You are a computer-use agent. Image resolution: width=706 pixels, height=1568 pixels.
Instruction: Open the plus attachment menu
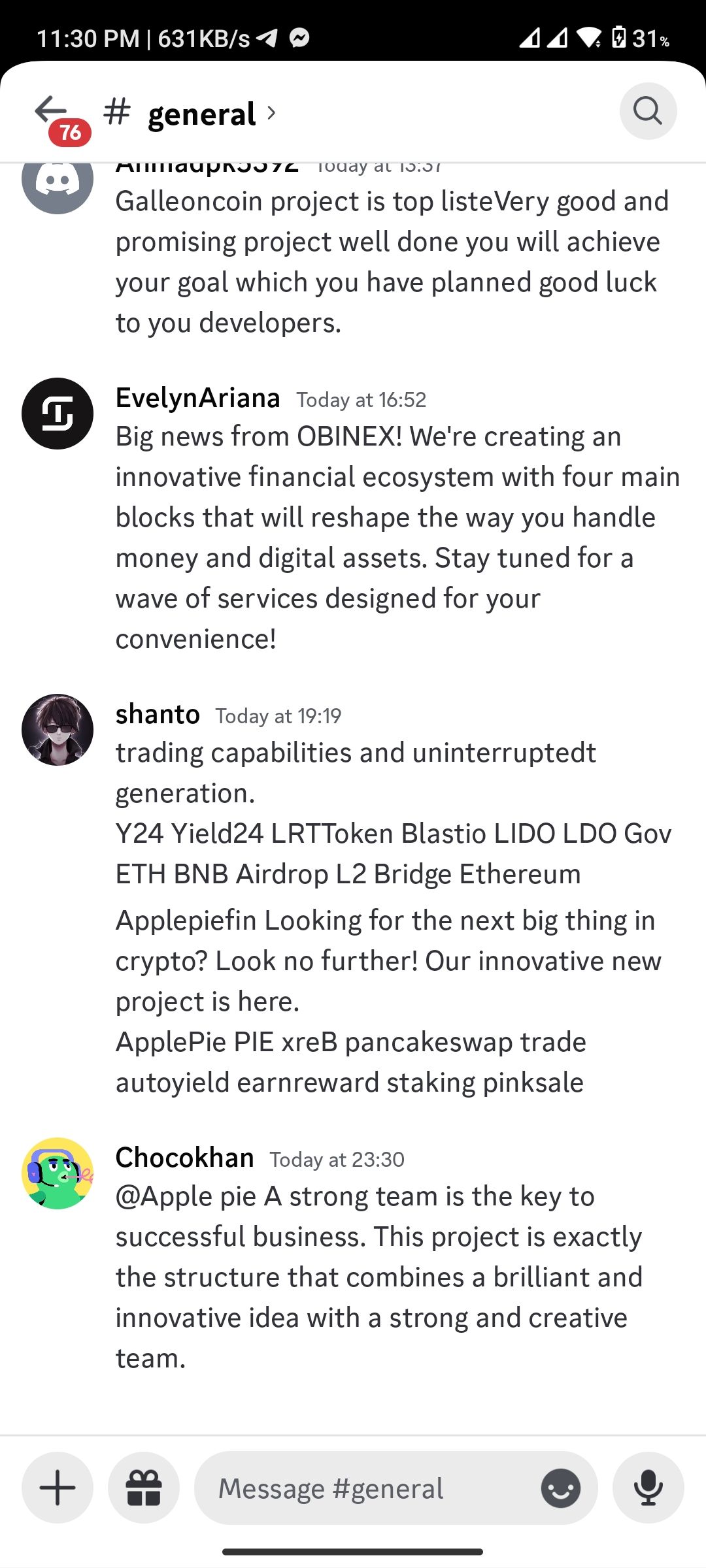(x=58, y=1488)
